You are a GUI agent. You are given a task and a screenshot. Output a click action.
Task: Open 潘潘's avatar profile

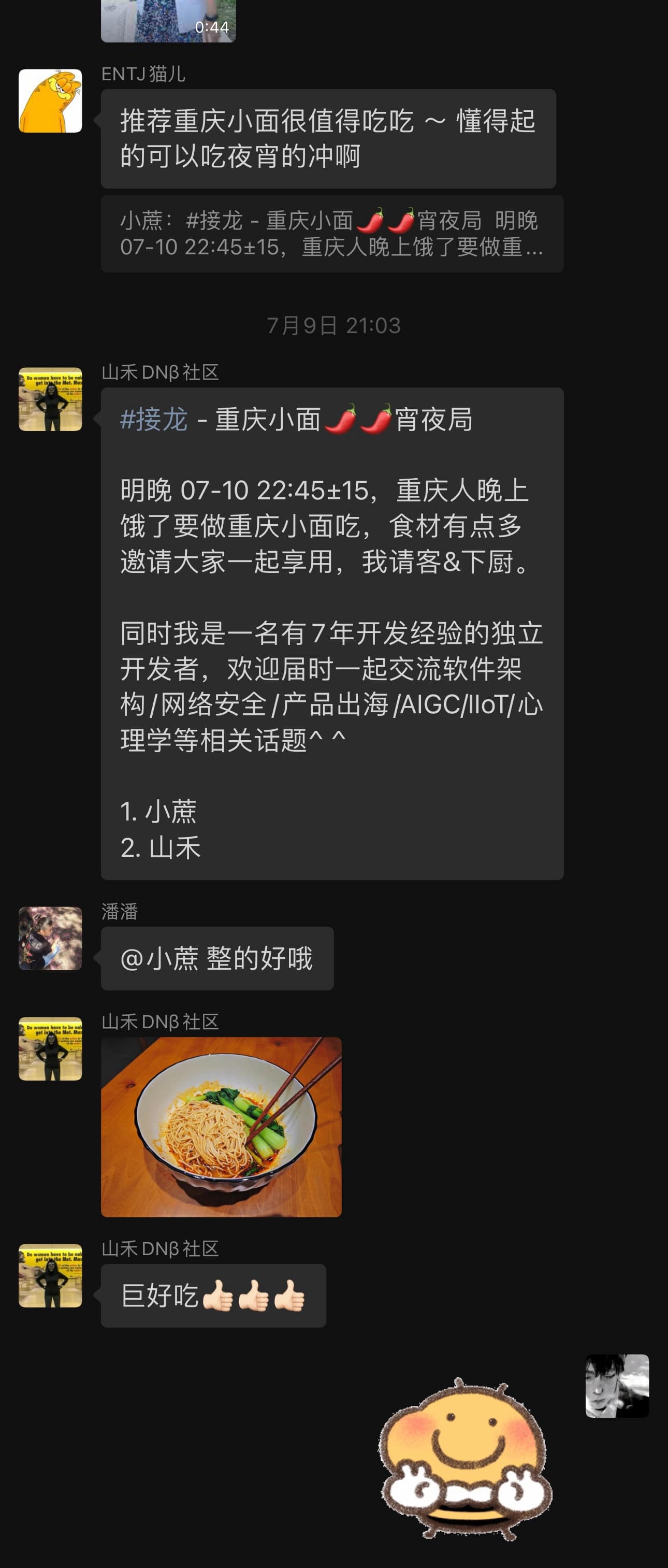(51, 938)
